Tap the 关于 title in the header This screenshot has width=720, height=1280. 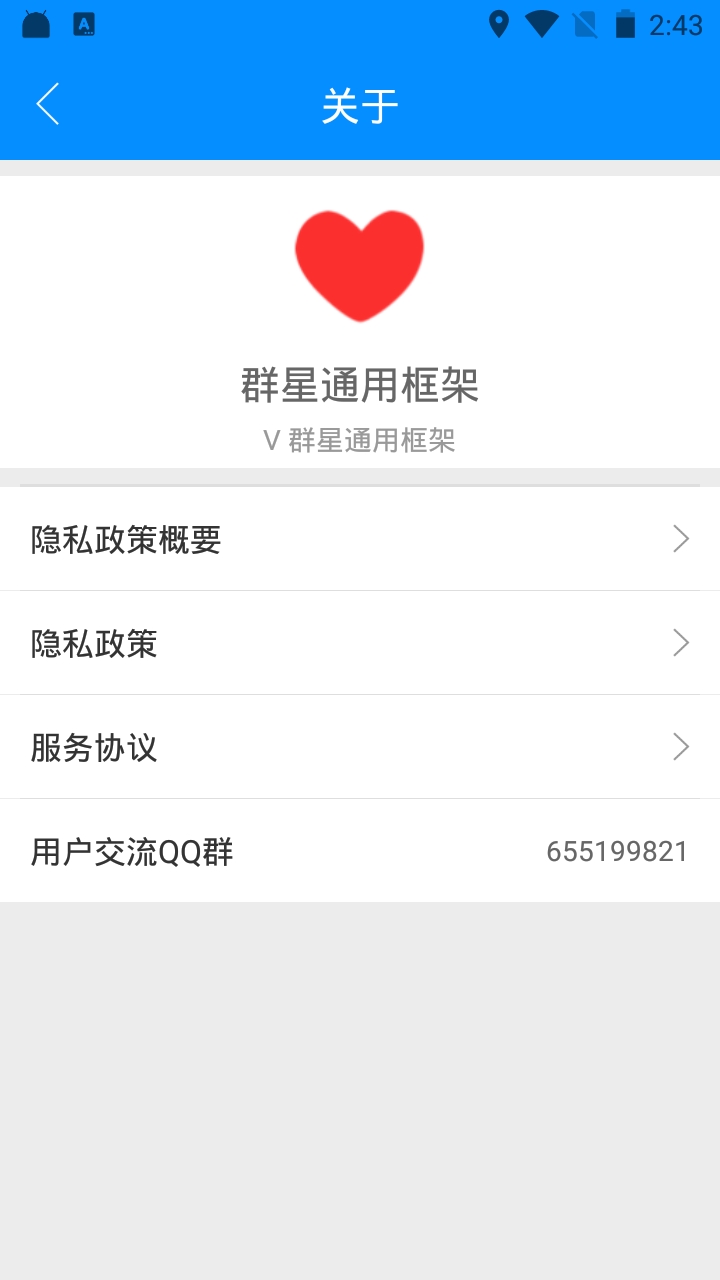358,103
